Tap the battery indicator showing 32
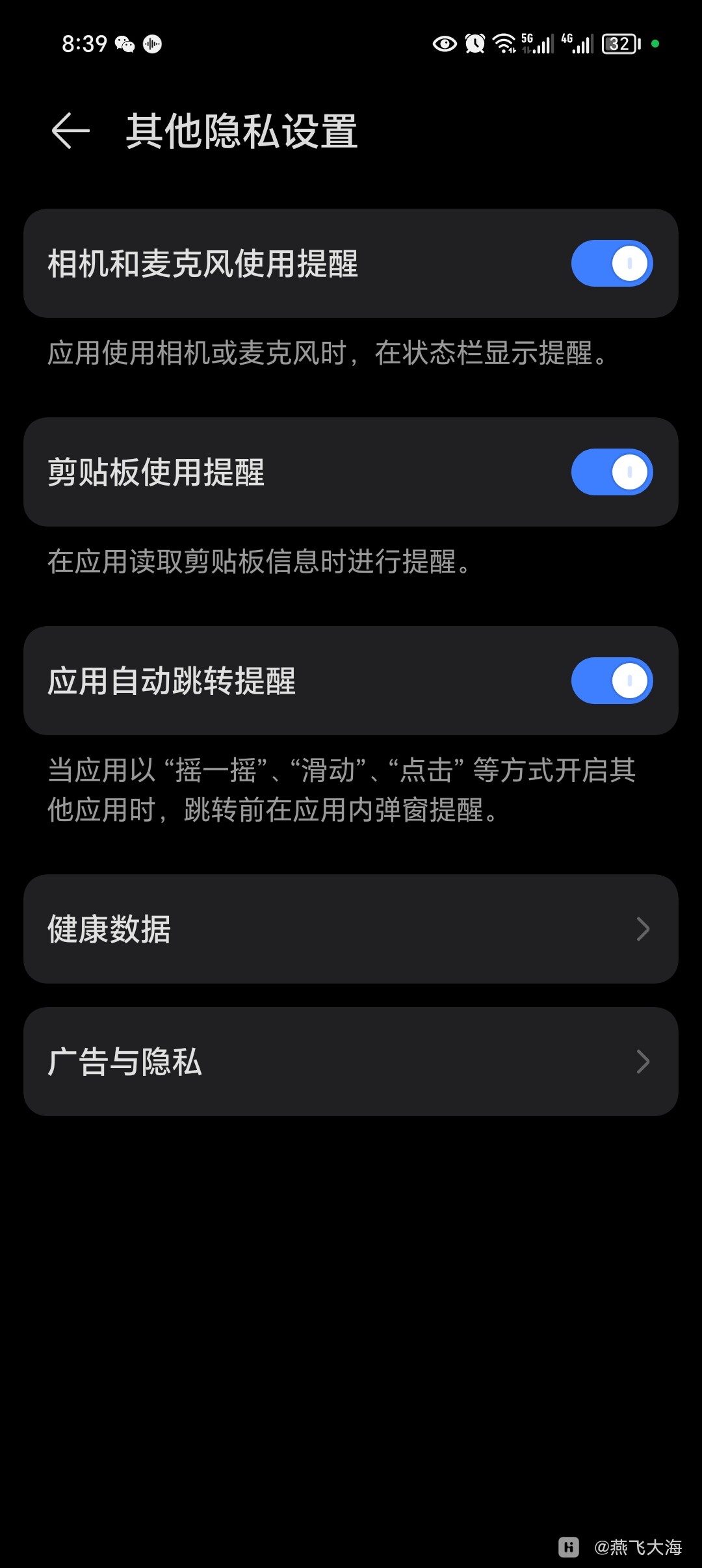 619,44
